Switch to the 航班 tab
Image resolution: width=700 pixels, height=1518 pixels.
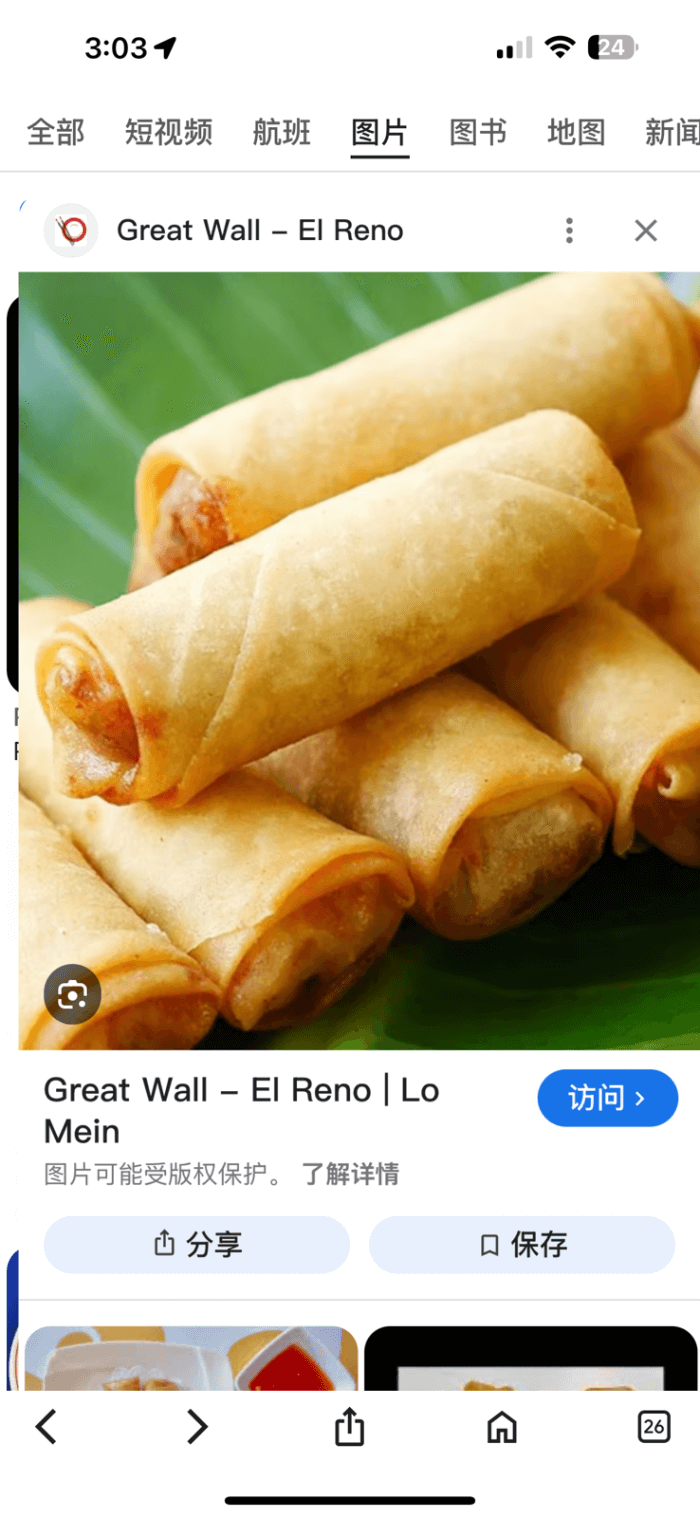point(281,132)
